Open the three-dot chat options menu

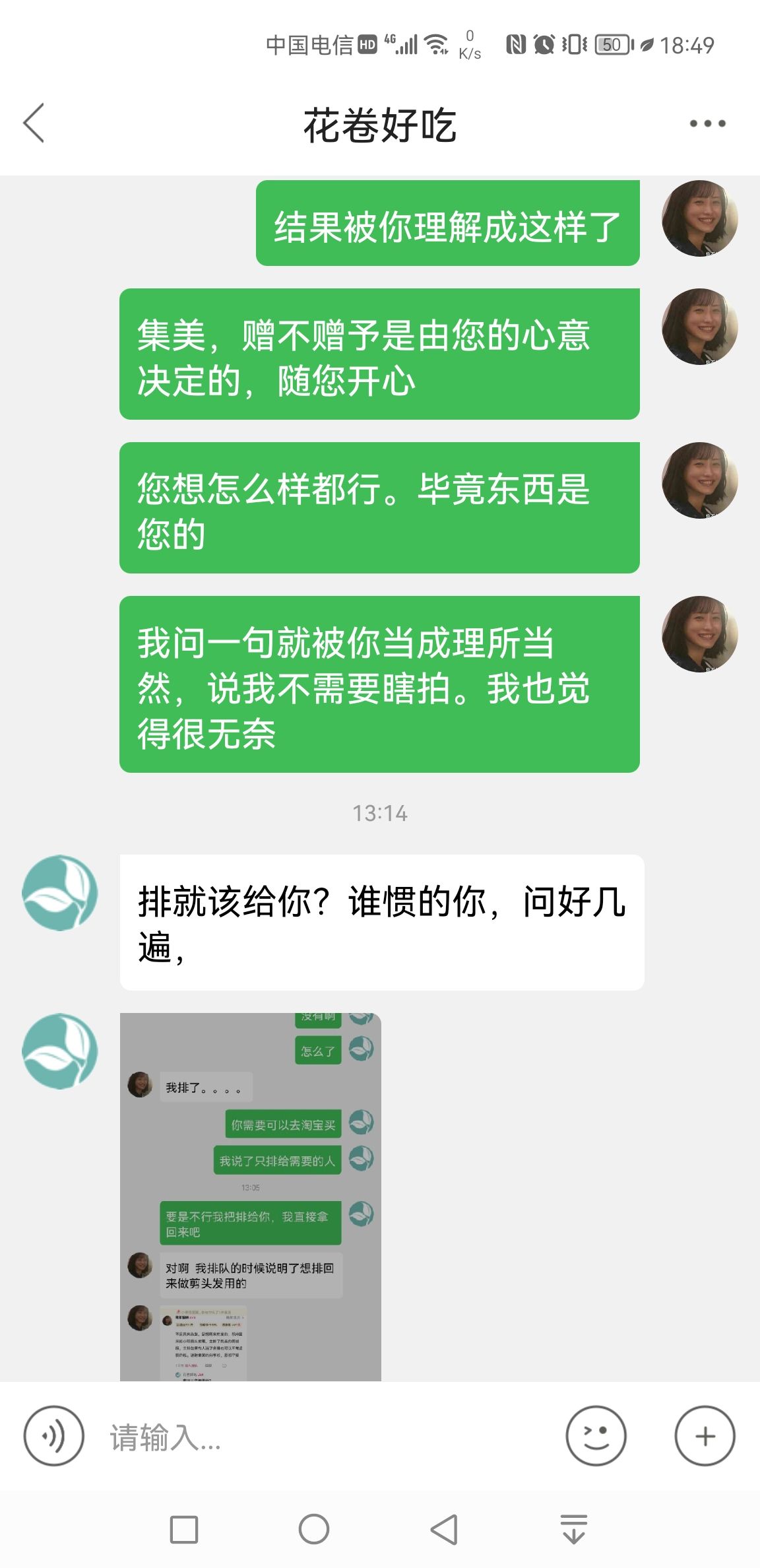(707, 123)
